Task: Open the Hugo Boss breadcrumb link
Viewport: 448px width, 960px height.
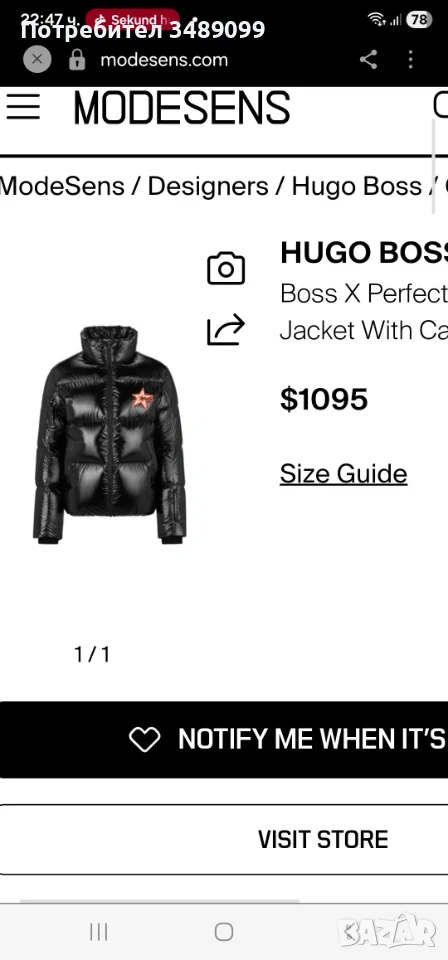Action: (x=357, y=186)
